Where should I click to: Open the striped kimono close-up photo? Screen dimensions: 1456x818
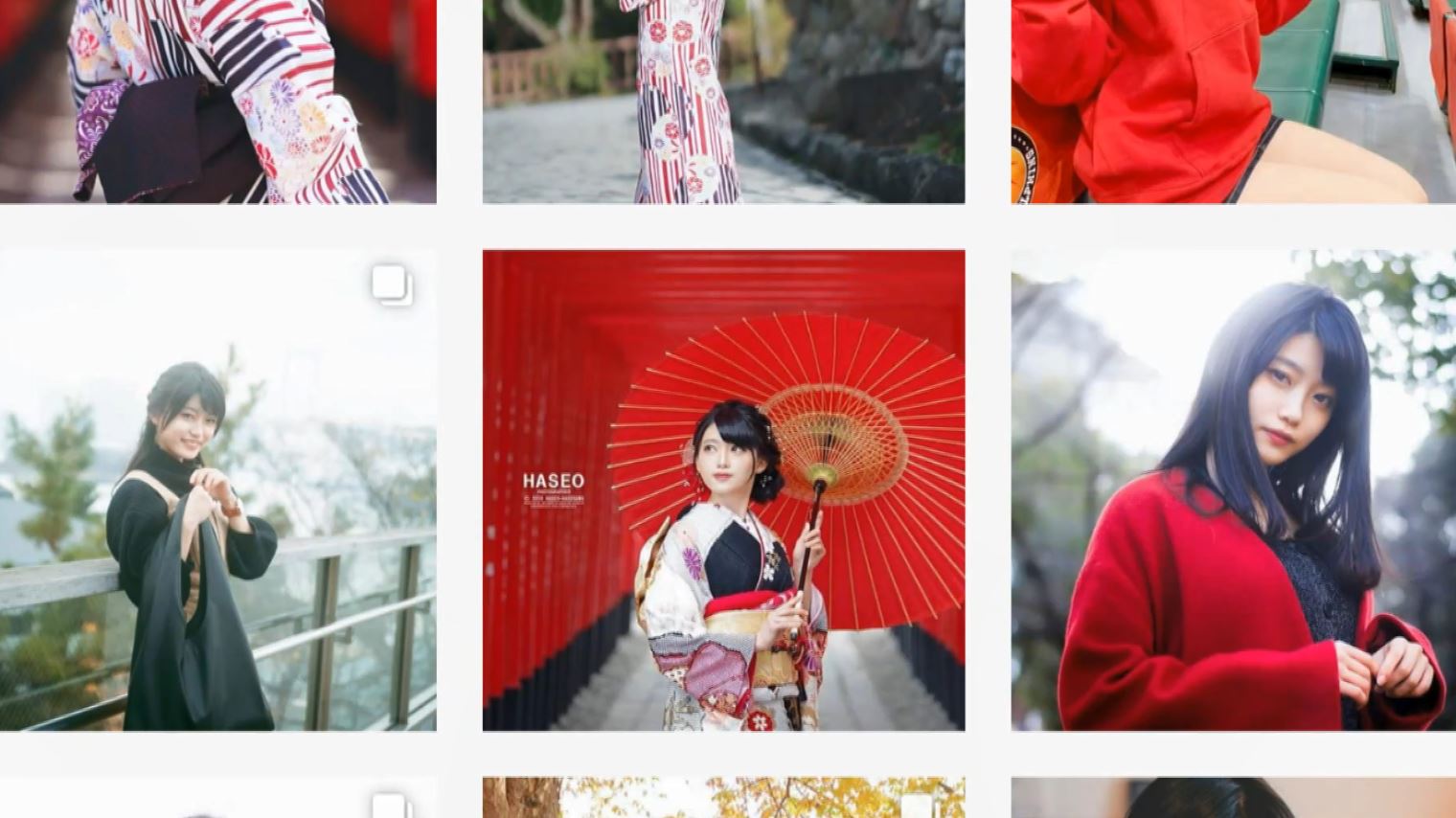[x=217, y=101]
